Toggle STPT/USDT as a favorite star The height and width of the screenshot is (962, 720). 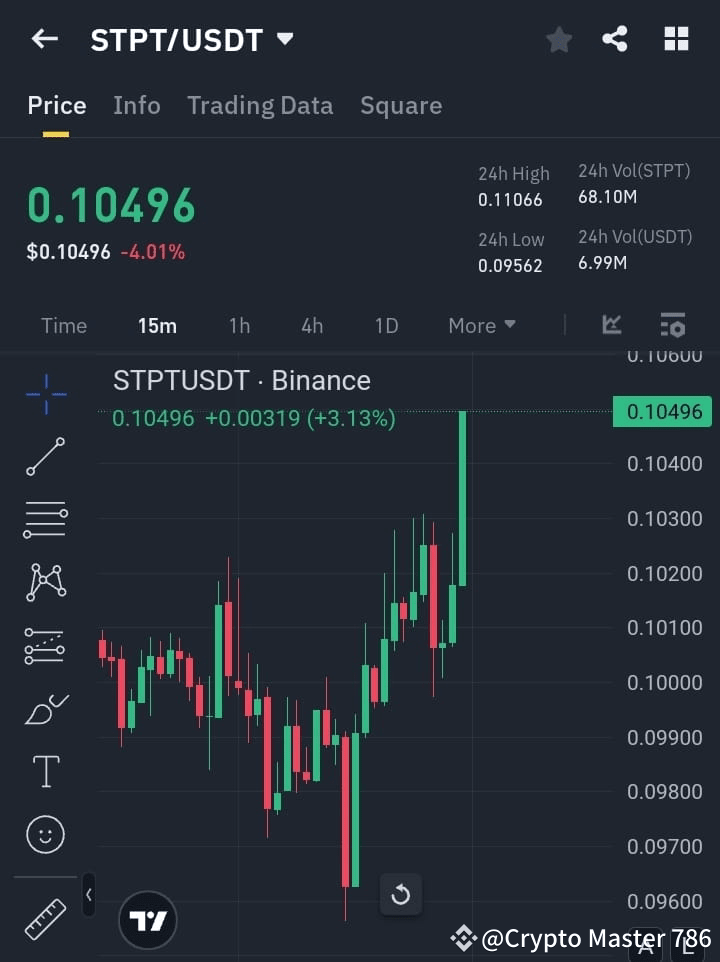tap(558, 39)
